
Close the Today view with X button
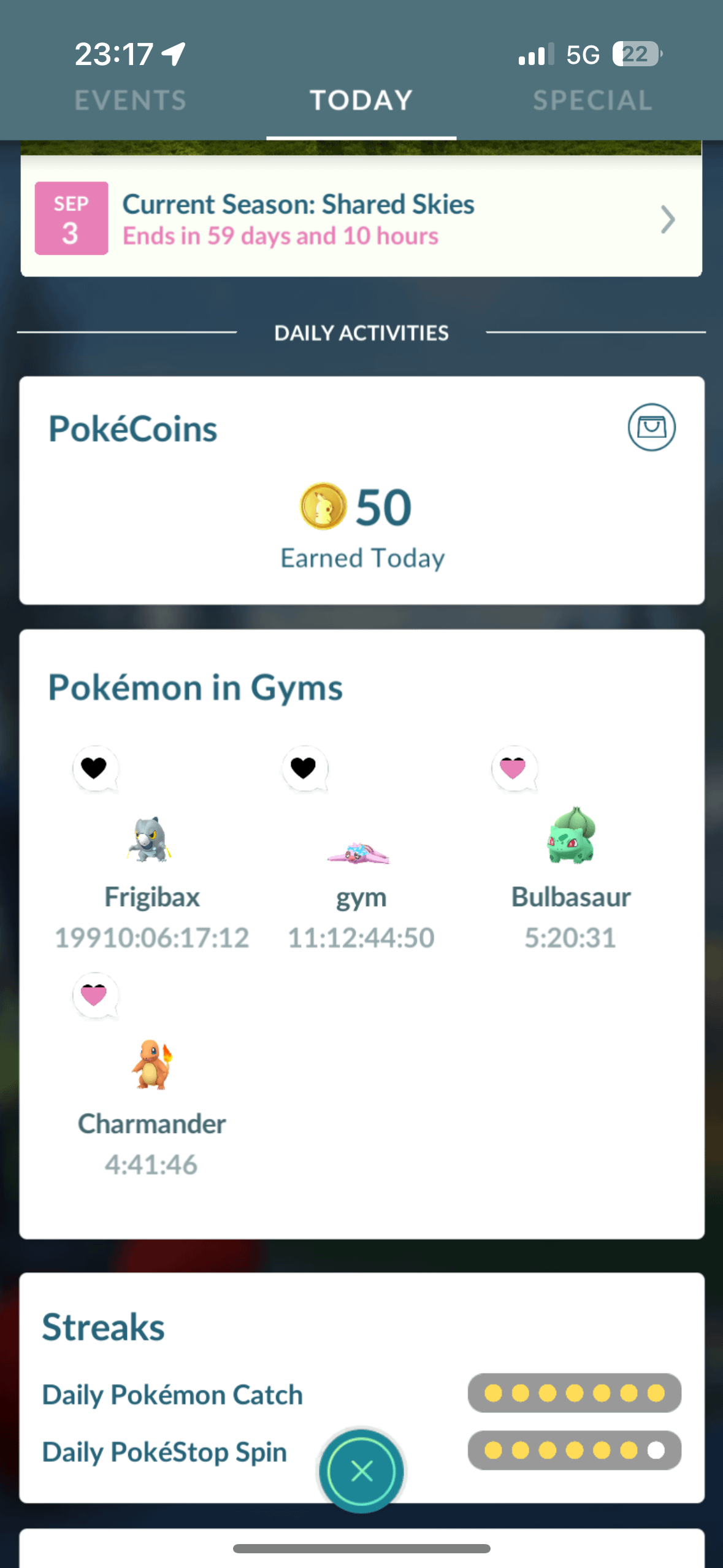(362, 1470)
